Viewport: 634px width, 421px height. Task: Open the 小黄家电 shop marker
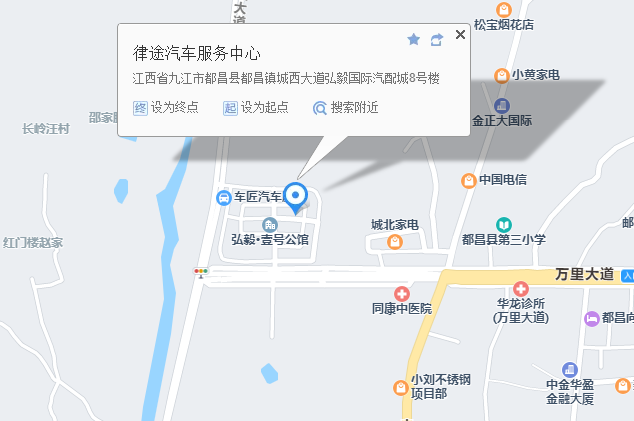[x=501, y=75]
